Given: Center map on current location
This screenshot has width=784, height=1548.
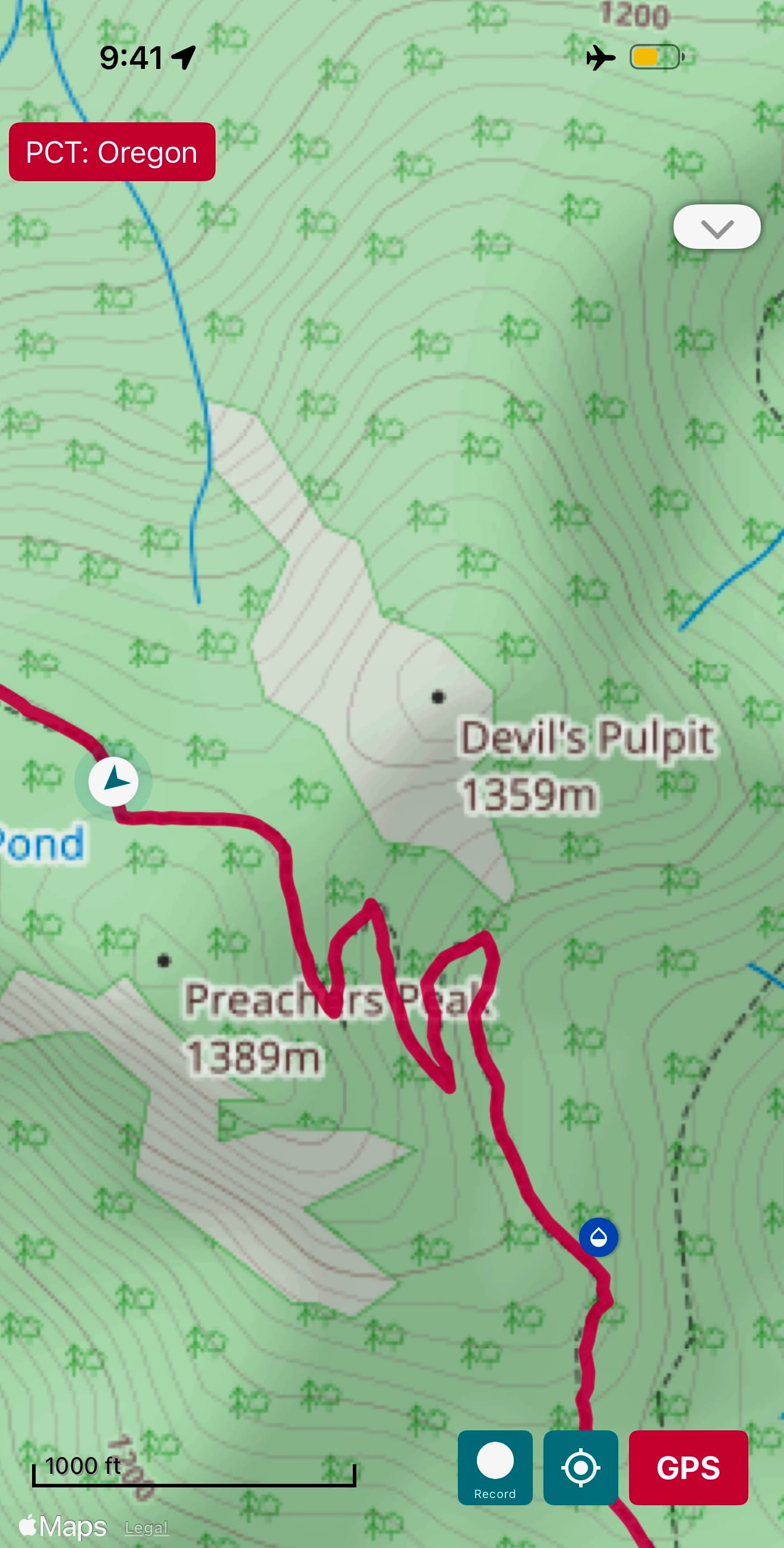Looking at the screenshot, I should [x=580, y=1467].
